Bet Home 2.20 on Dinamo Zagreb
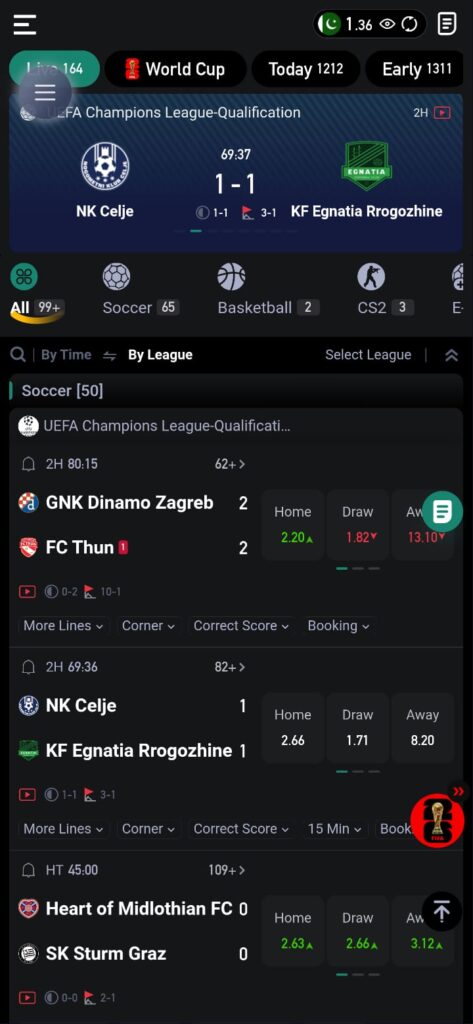 tap(293, 526)
